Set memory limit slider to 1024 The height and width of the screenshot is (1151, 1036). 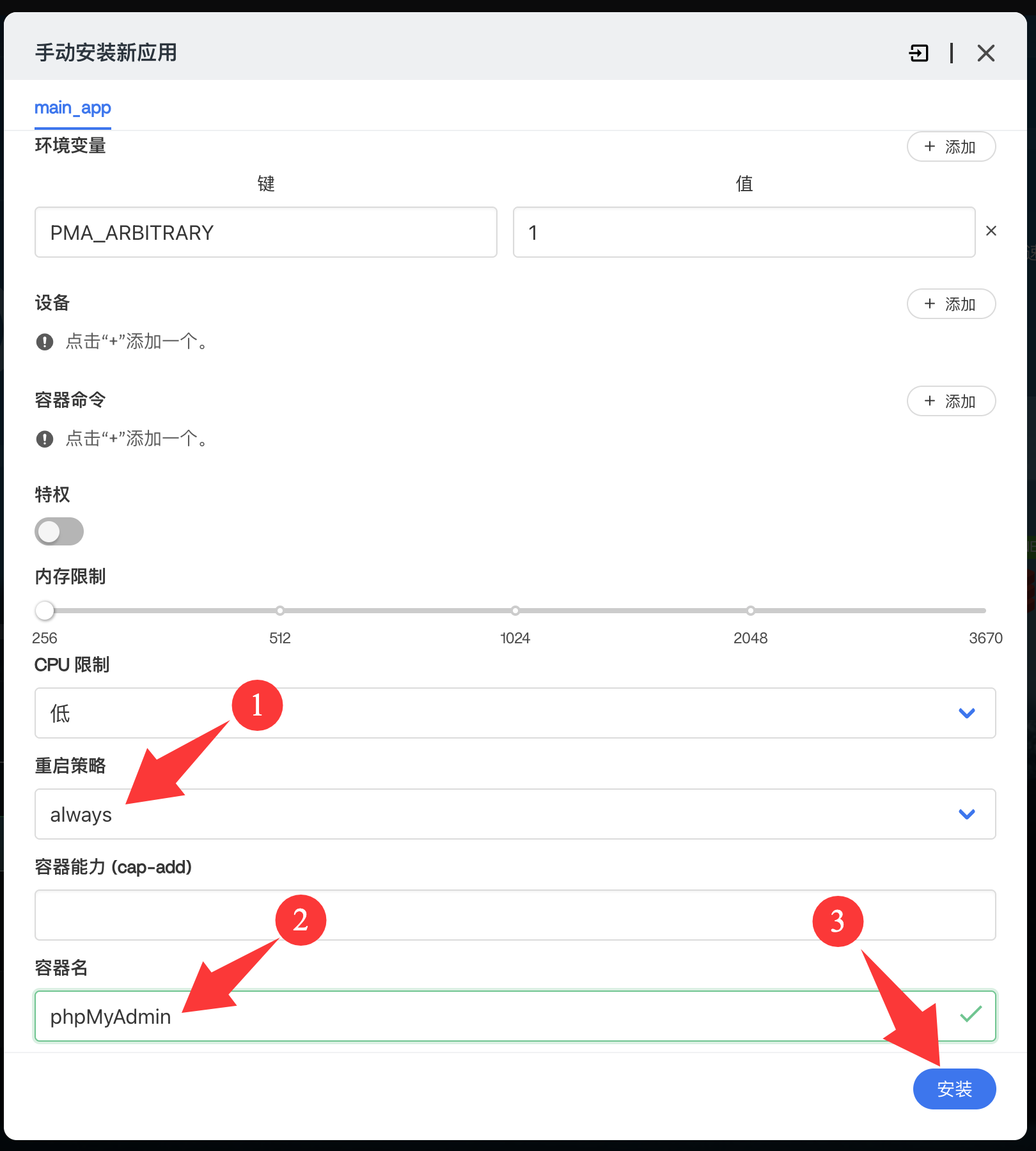(515, 611)
